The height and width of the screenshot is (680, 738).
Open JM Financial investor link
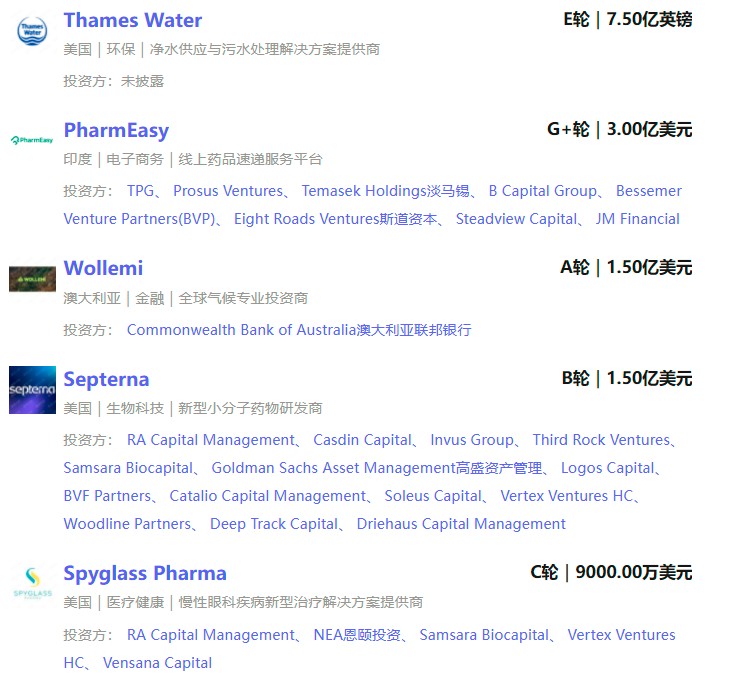click(637, 219)
